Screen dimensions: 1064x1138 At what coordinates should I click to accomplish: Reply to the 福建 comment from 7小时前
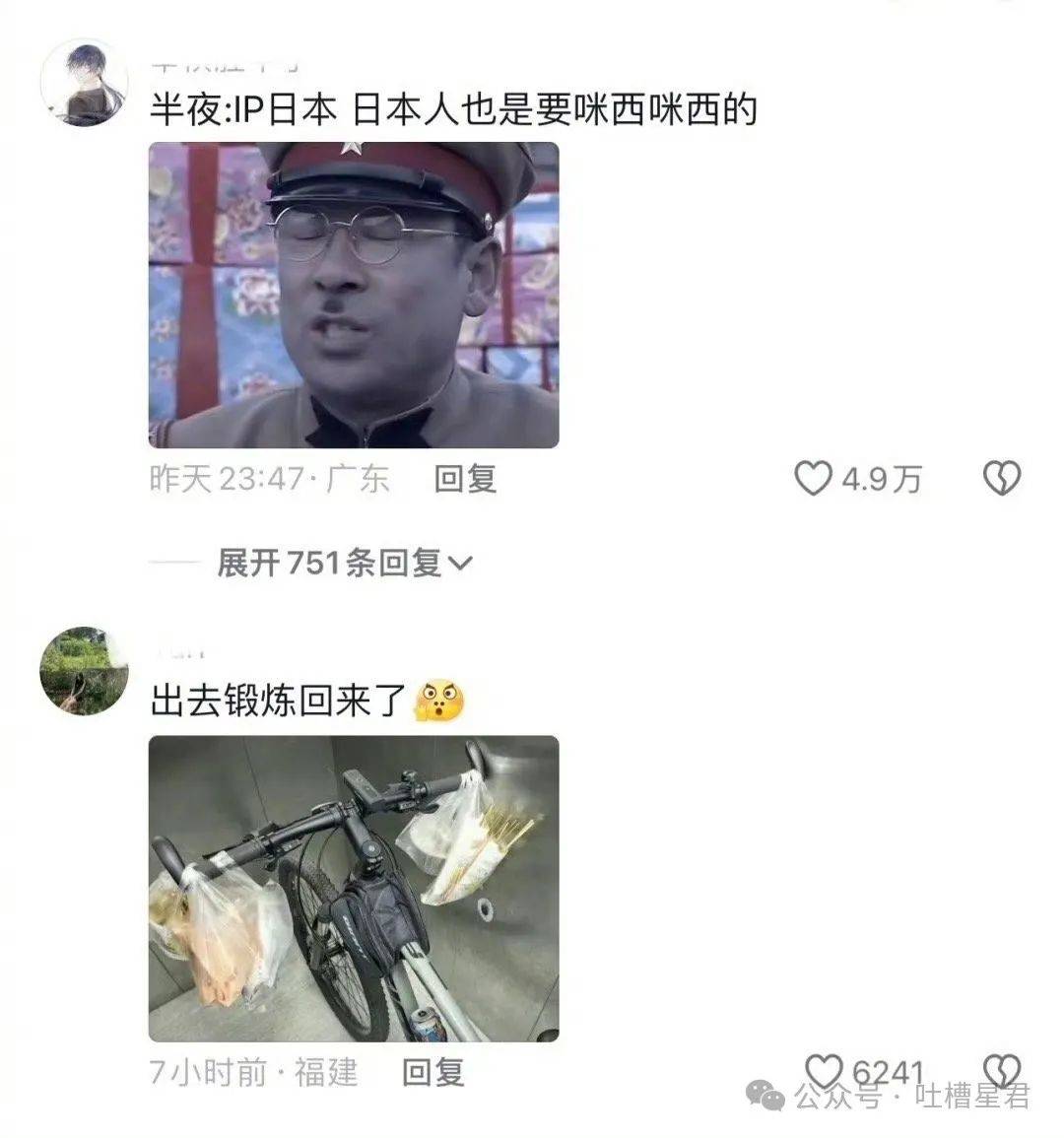tap(433, 1072)
